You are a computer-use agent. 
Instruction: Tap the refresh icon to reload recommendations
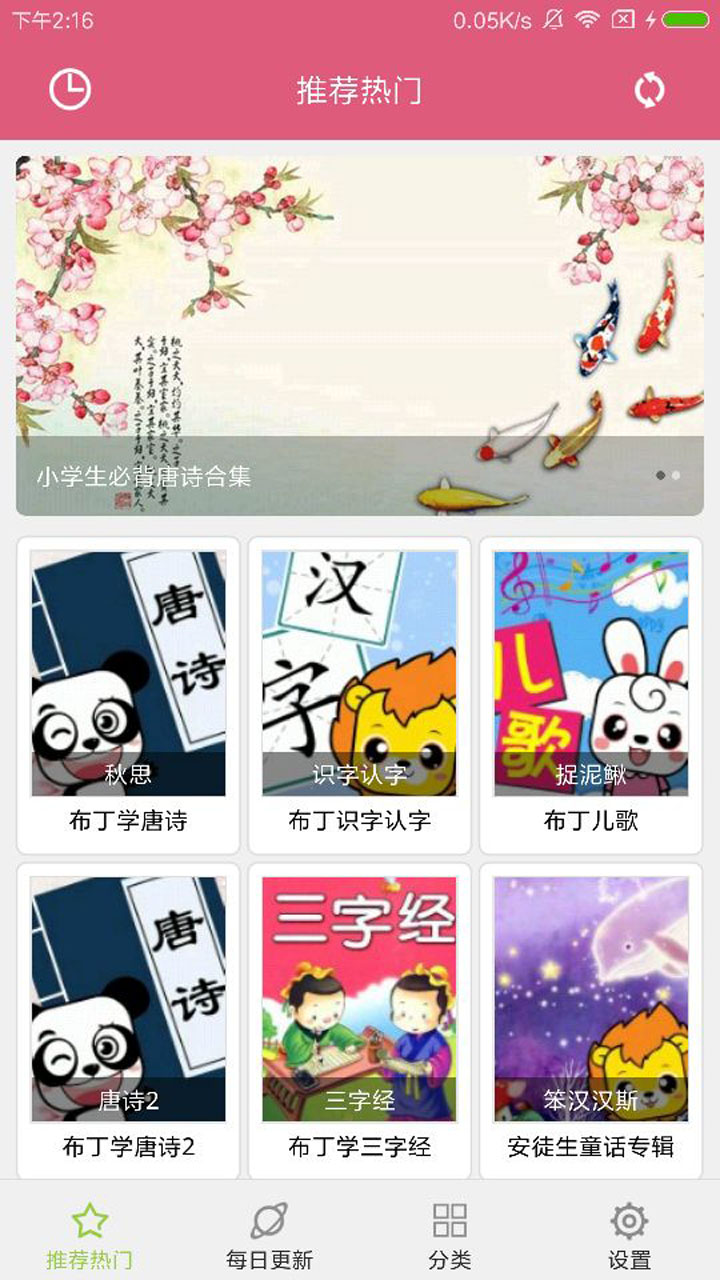click(651, 88)
